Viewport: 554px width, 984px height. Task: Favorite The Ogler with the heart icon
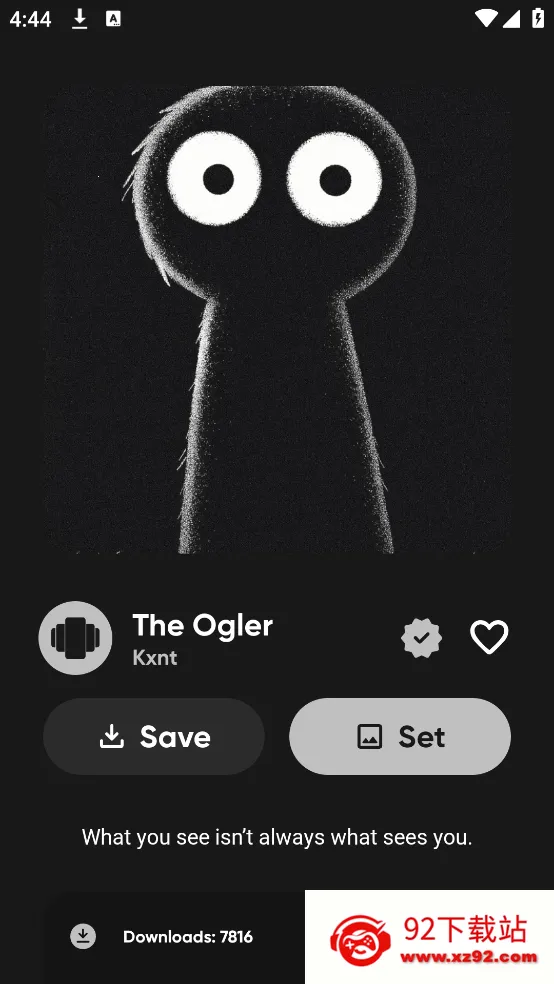pyautogui.click(x=489, y=637)
